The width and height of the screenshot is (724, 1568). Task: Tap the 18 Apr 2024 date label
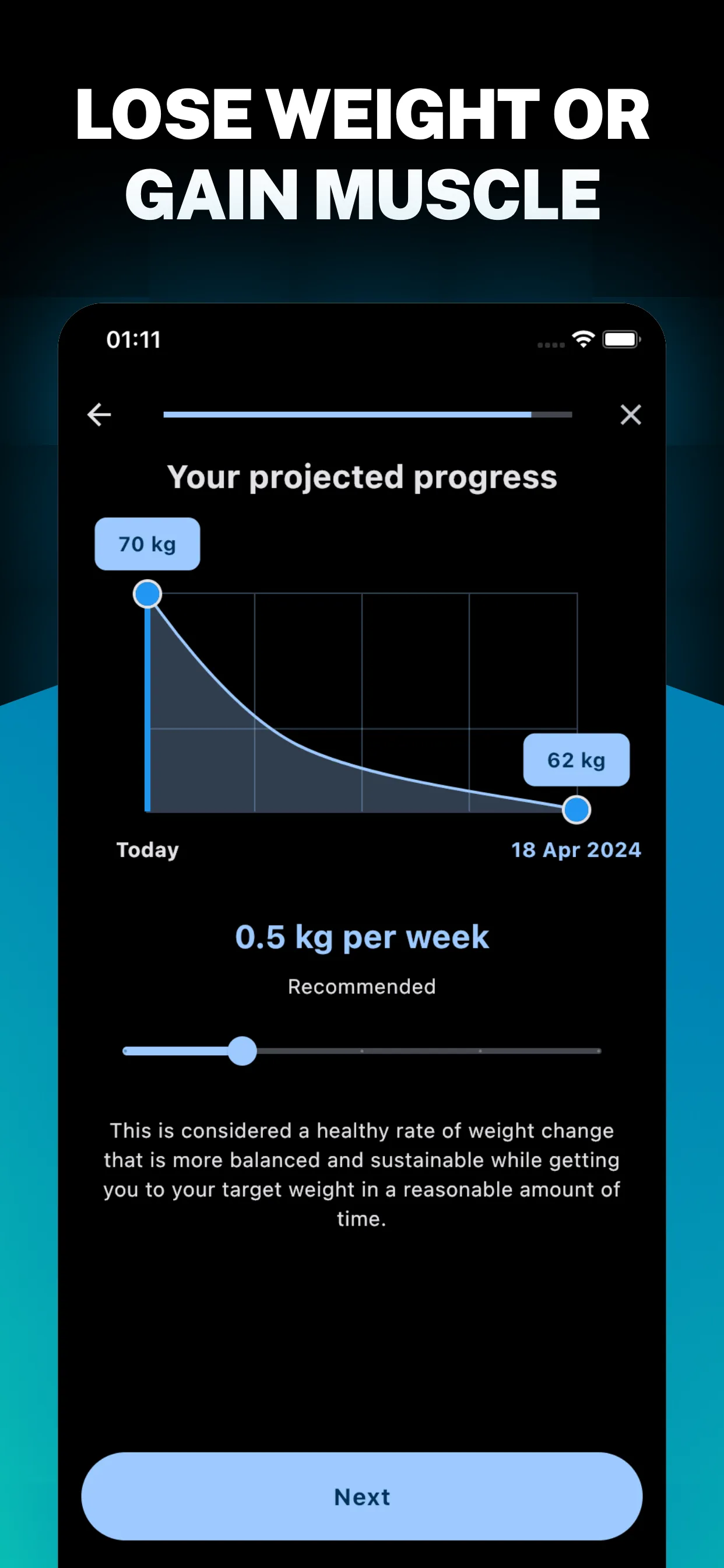[x=575, y=850]
